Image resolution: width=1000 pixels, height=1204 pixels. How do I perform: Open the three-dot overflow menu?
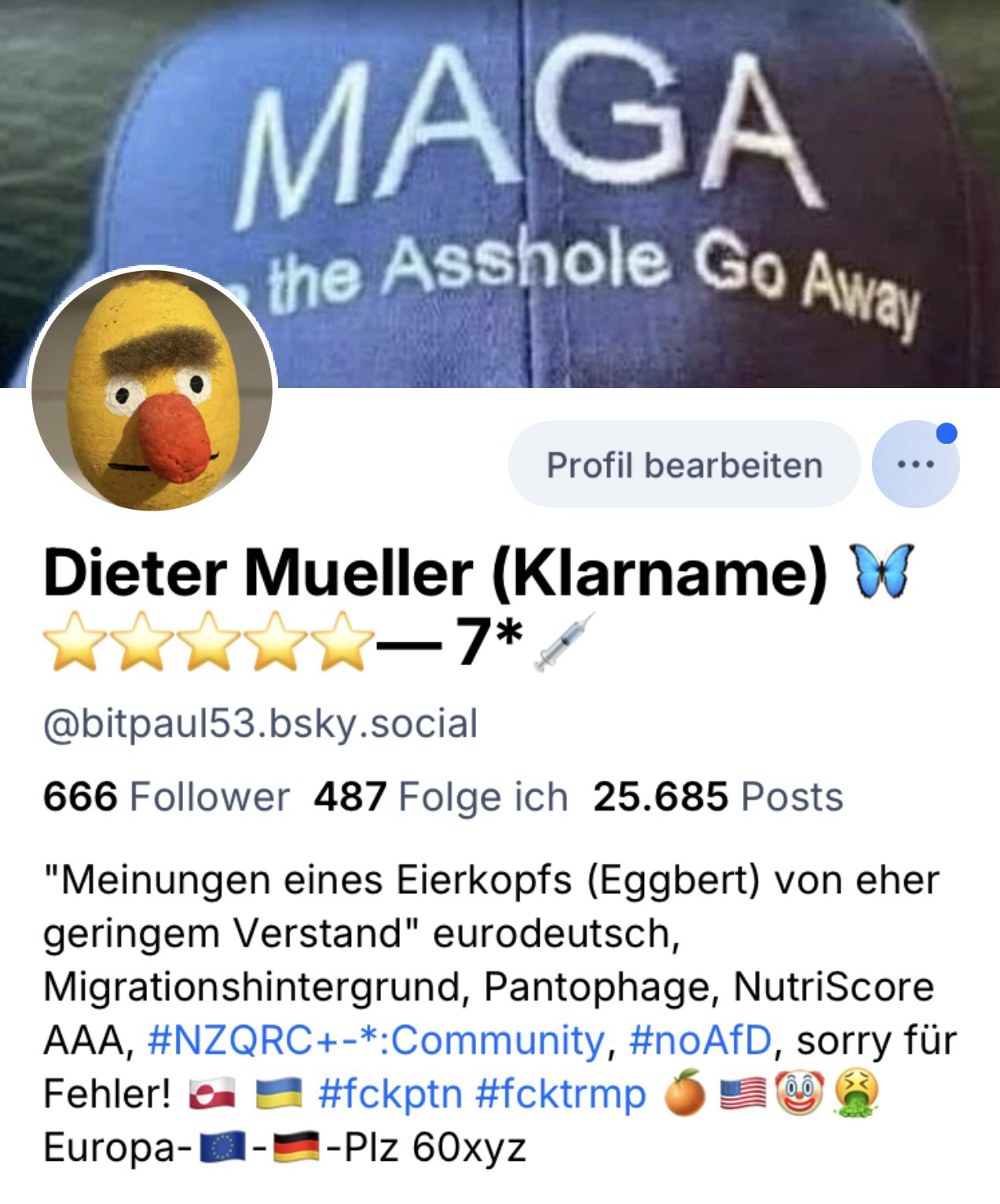tap(915, 464)
